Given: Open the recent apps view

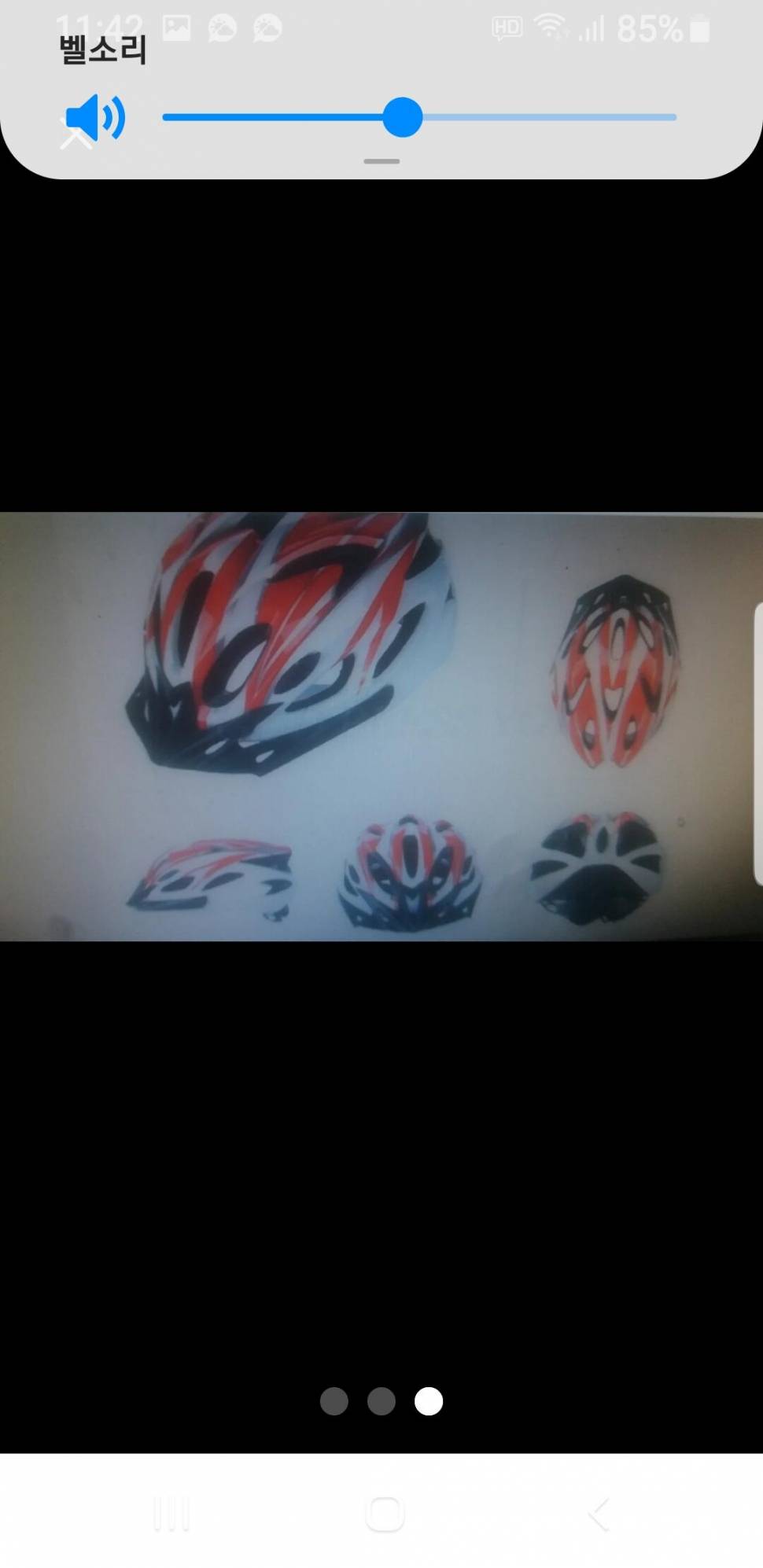Looking at the screenshot, I should 171,1514.
